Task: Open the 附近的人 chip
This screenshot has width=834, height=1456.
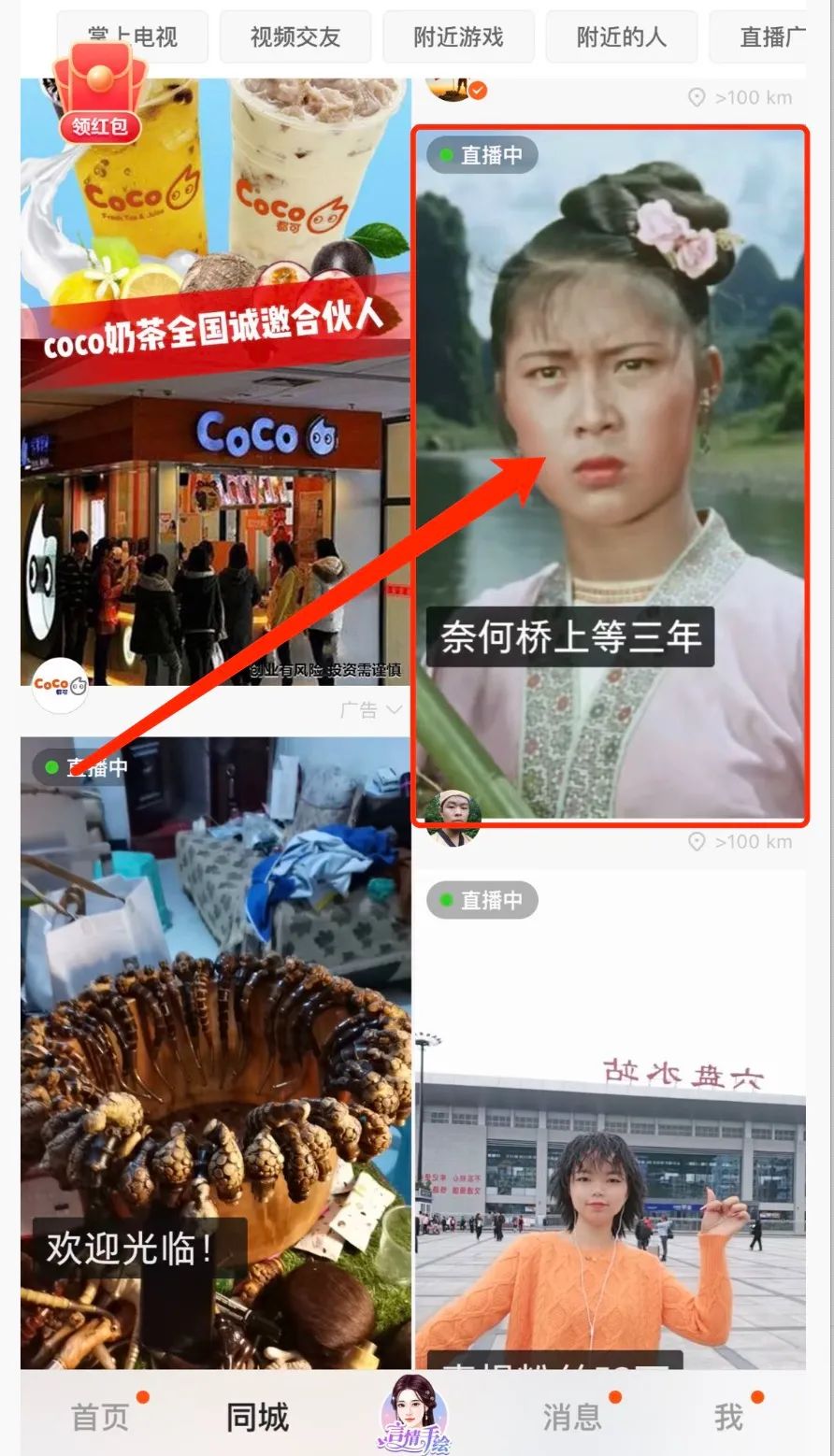Action: (621, 37)
